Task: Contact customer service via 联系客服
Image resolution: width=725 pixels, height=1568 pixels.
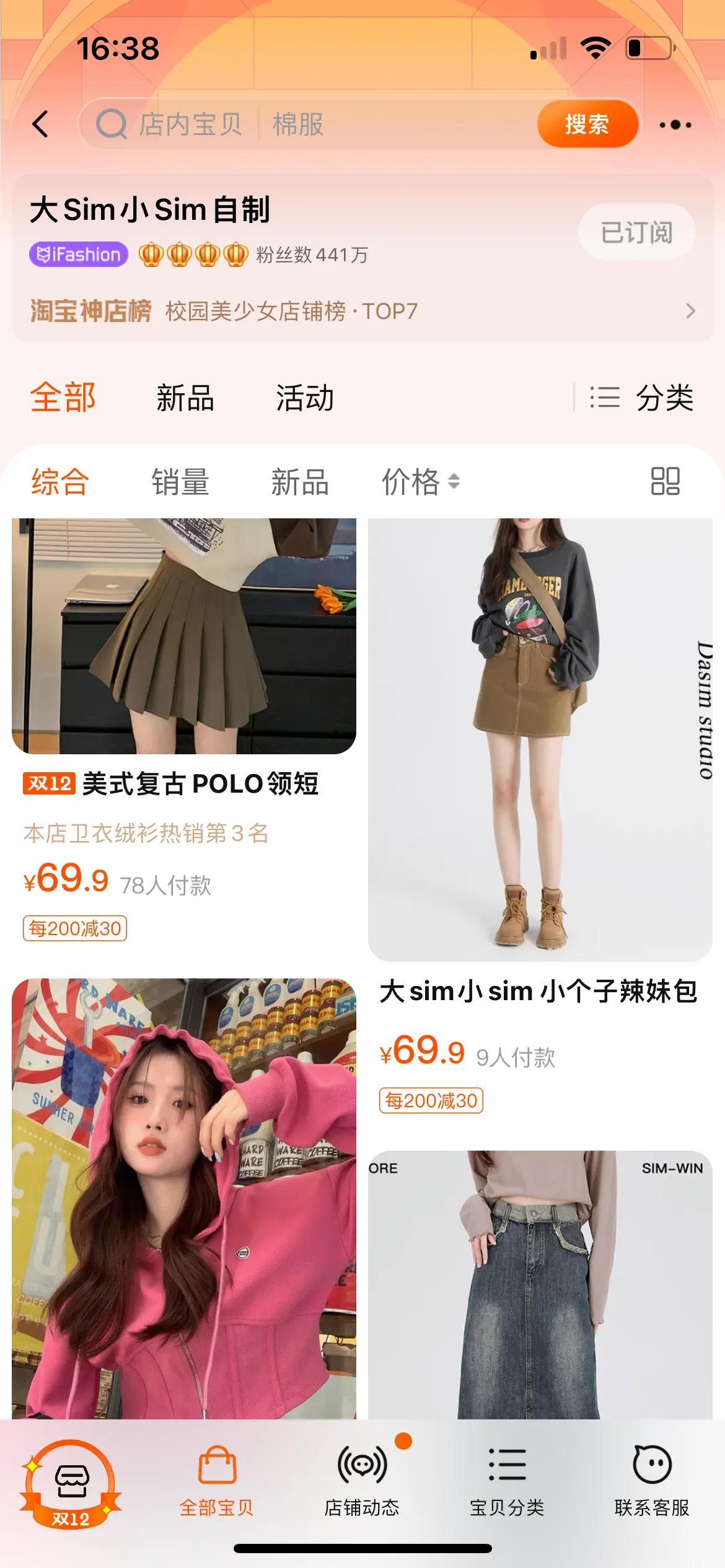Action: click(652, 1481)
